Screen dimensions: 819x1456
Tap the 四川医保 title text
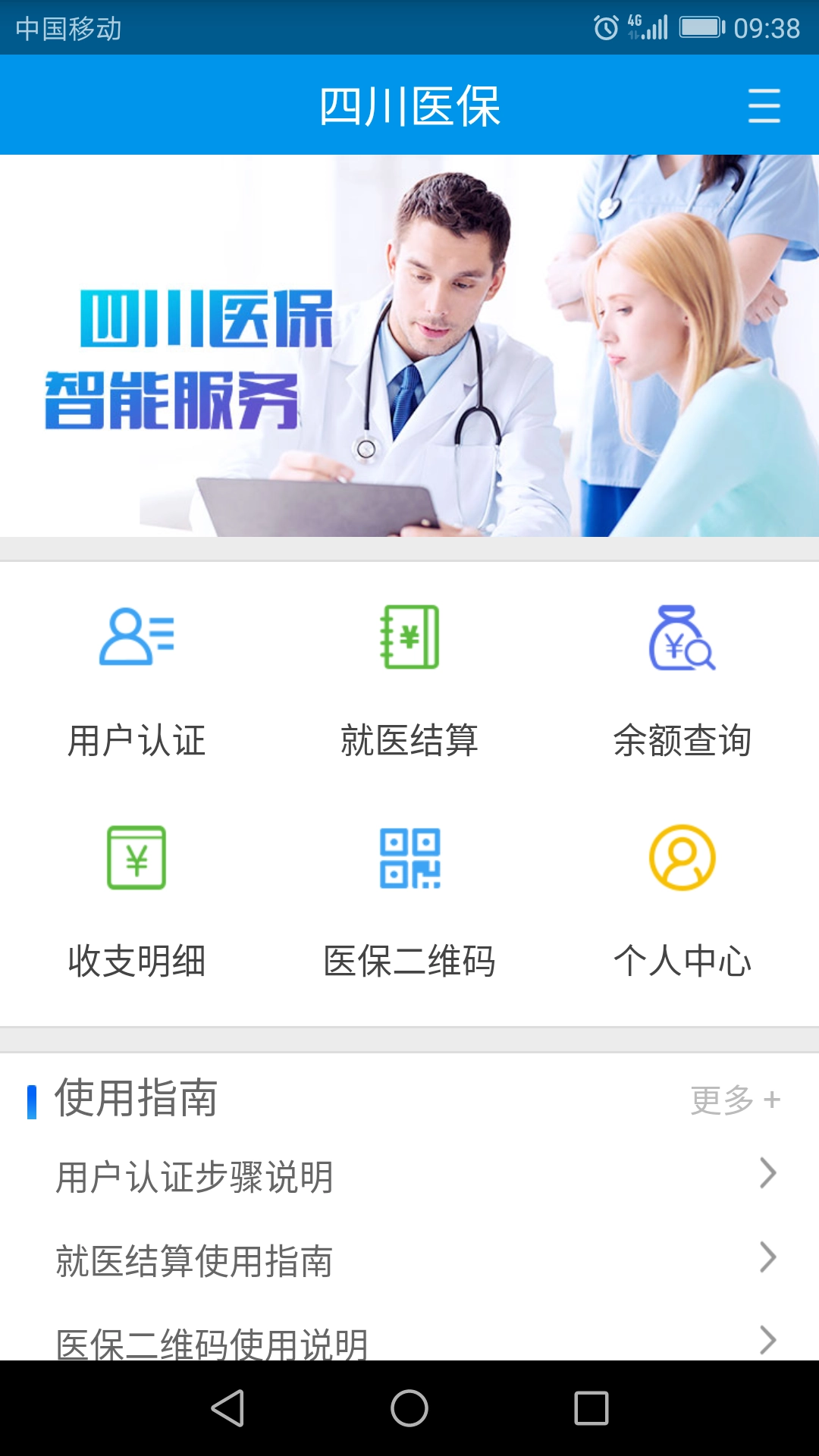click(409, 106)
